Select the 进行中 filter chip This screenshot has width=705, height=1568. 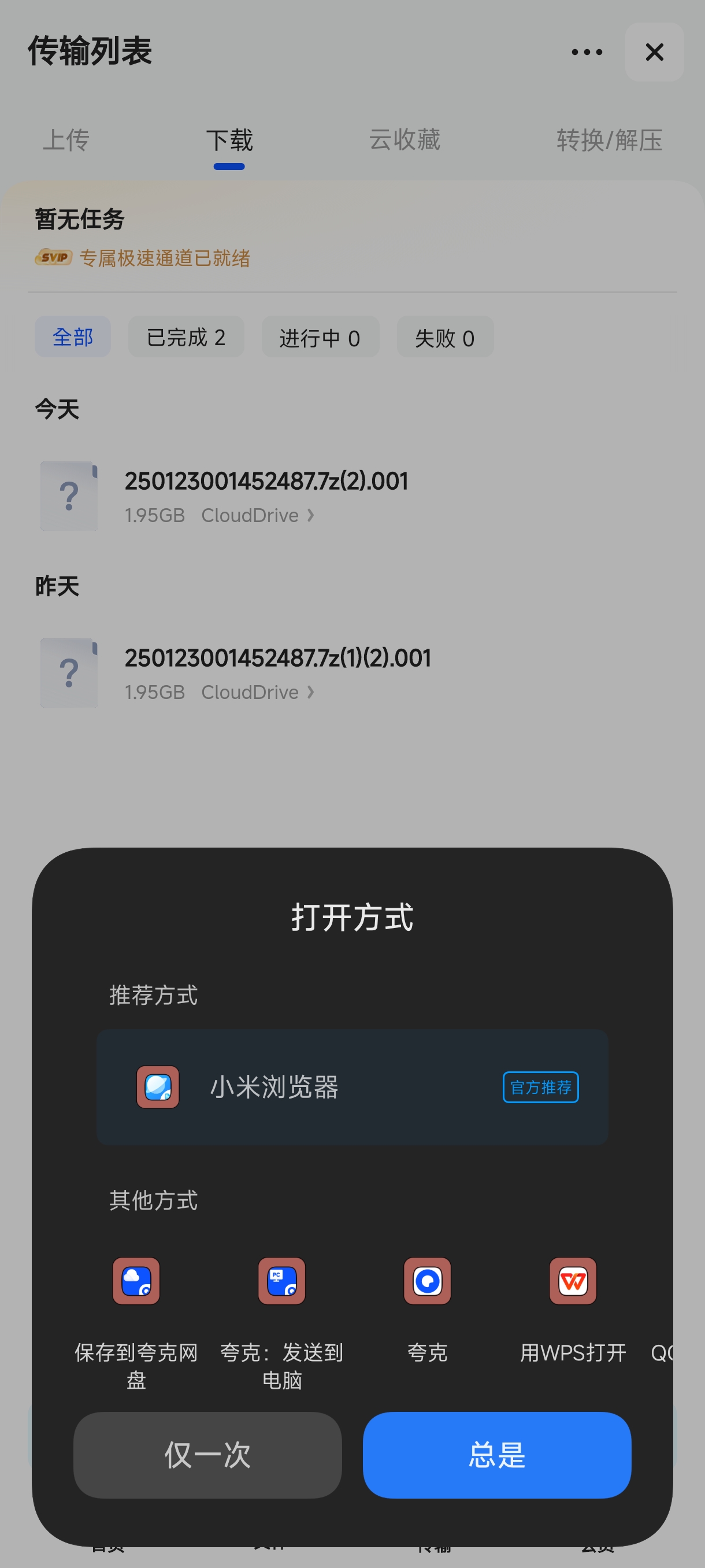(320, 337)
